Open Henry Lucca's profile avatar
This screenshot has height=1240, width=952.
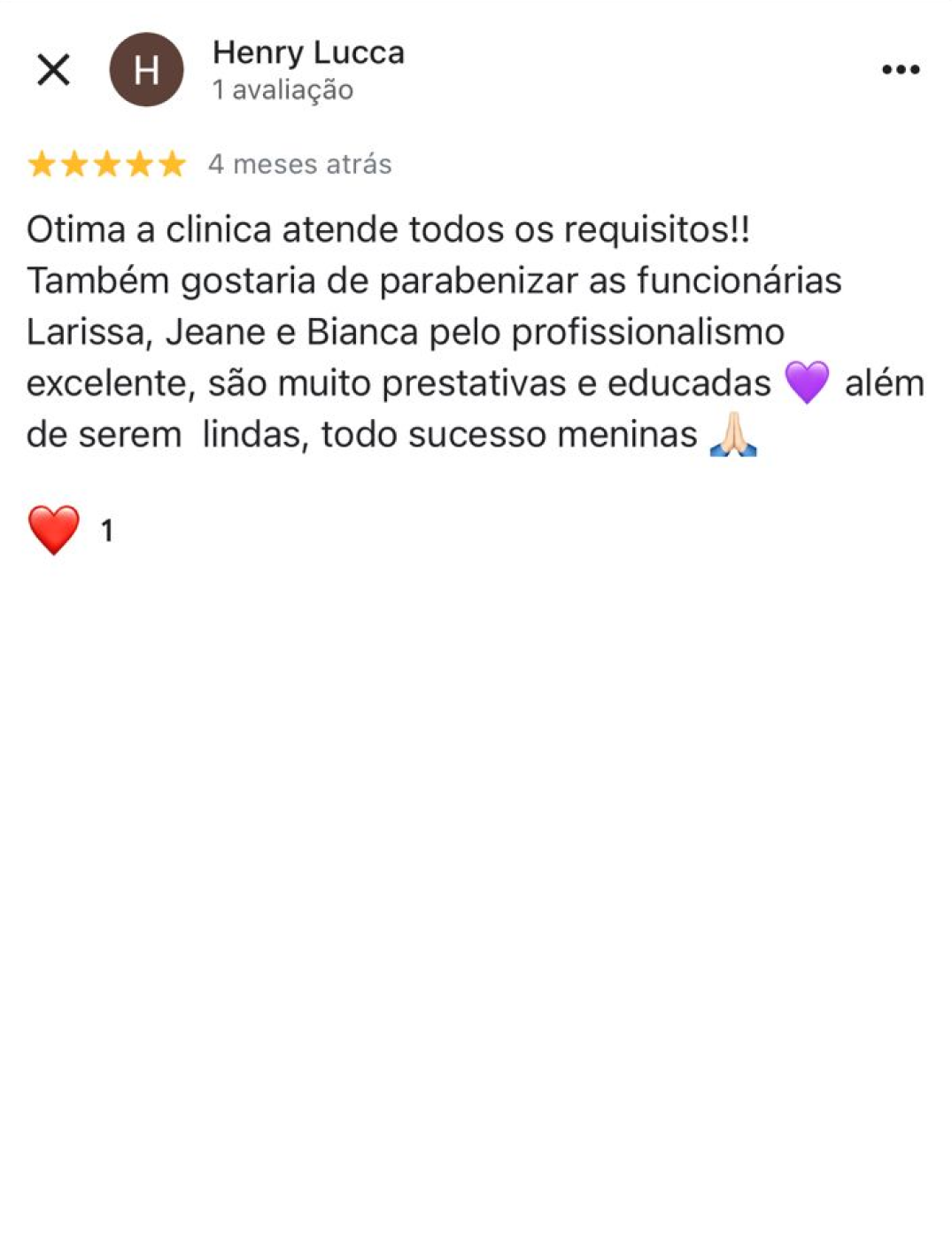146,69
